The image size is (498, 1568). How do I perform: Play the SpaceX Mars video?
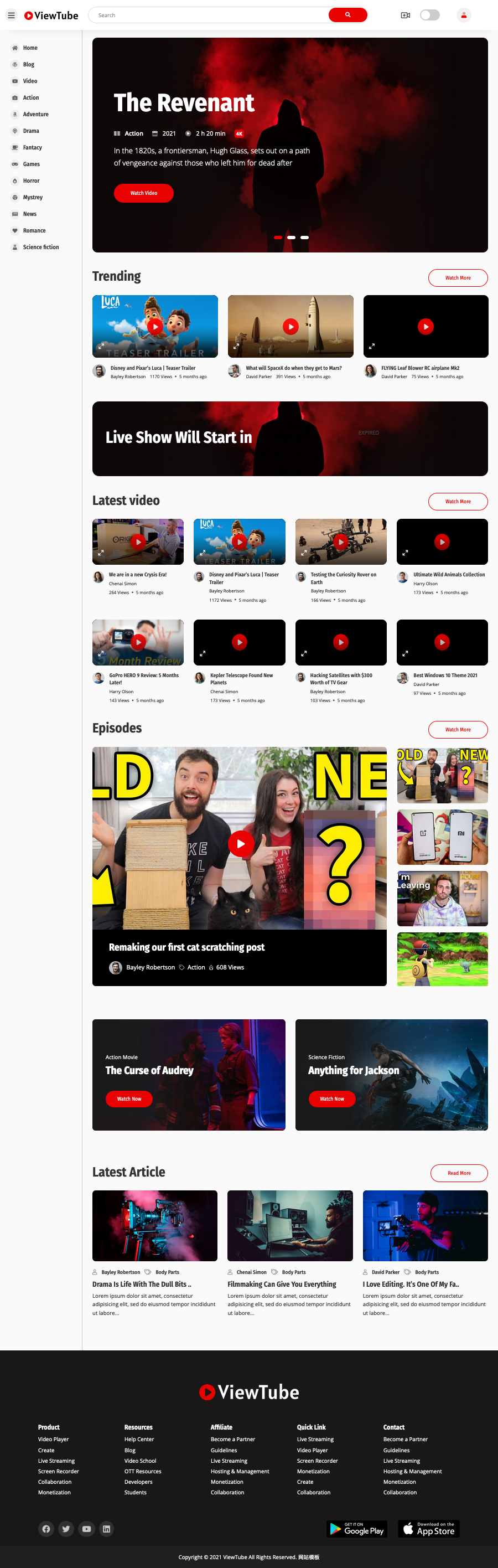(x=290, y=326)
